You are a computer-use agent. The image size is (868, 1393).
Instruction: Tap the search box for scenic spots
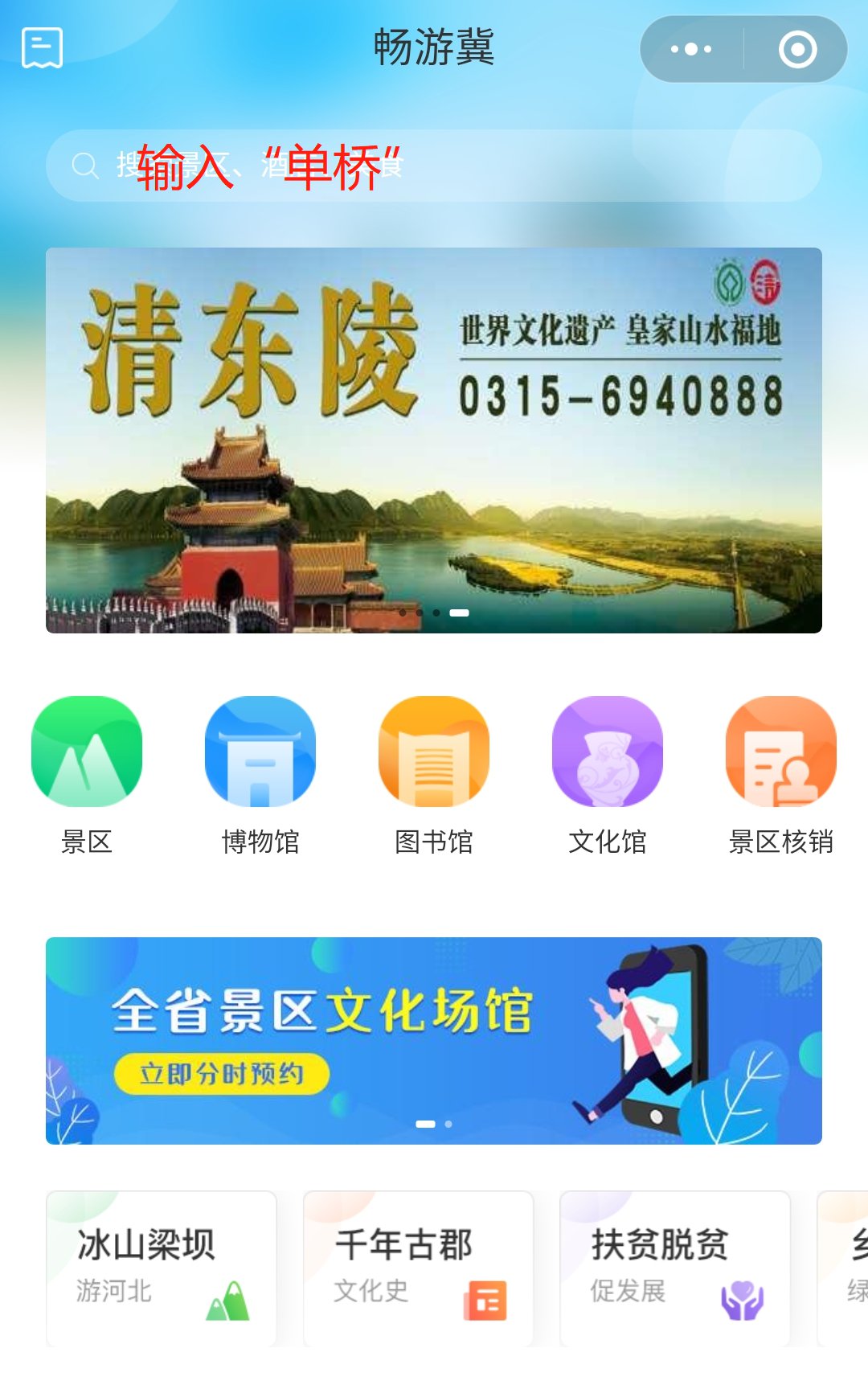pos(434,166)
